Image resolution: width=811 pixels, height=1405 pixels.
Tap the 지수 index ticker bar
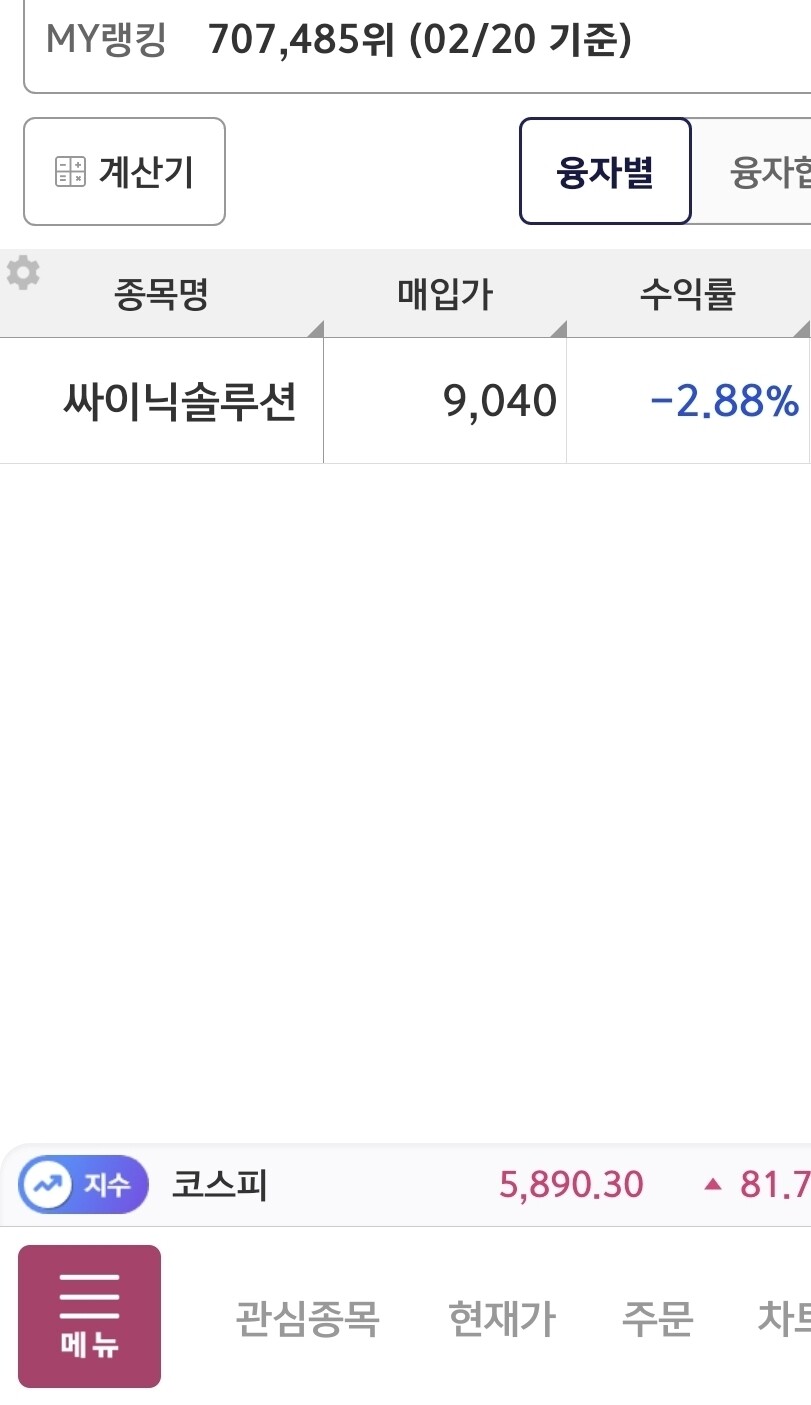click(405, 1186)
